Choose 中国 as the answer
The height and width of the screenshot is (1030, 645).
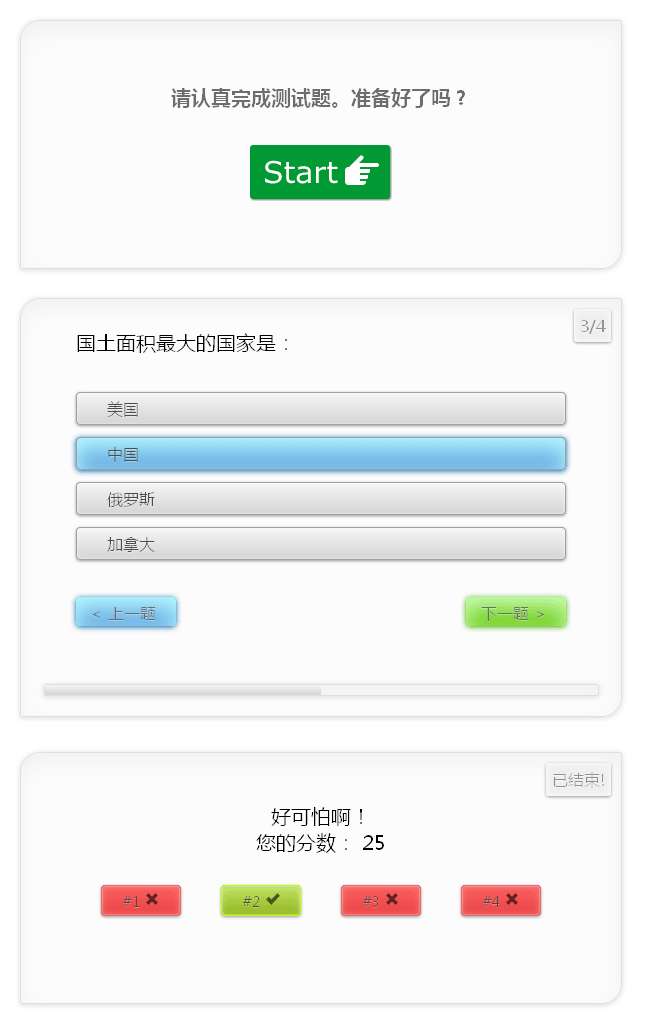coord(320,454)
